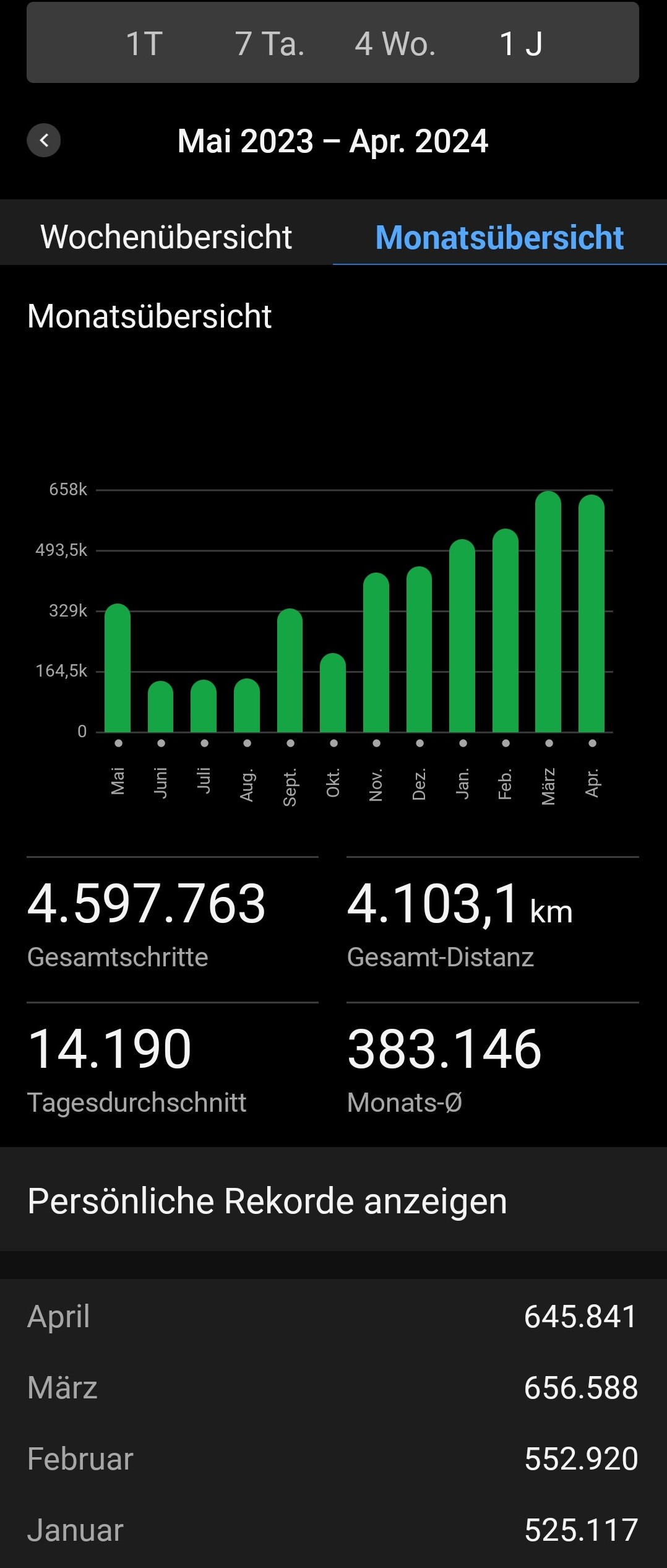Image resolution: width=667 pixels, height=1568 pixels.
Task: Switch to the 7 Ta. range
Action: (x=270, y=44)
